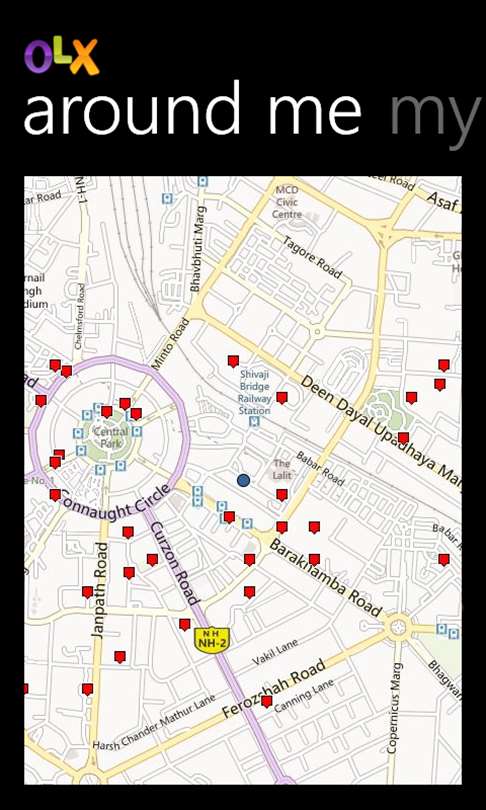This screenshot has width=486, height=810.
Task: Select the 'around me' pivot header
Action: pyautogui.click(x=192, y=109)
